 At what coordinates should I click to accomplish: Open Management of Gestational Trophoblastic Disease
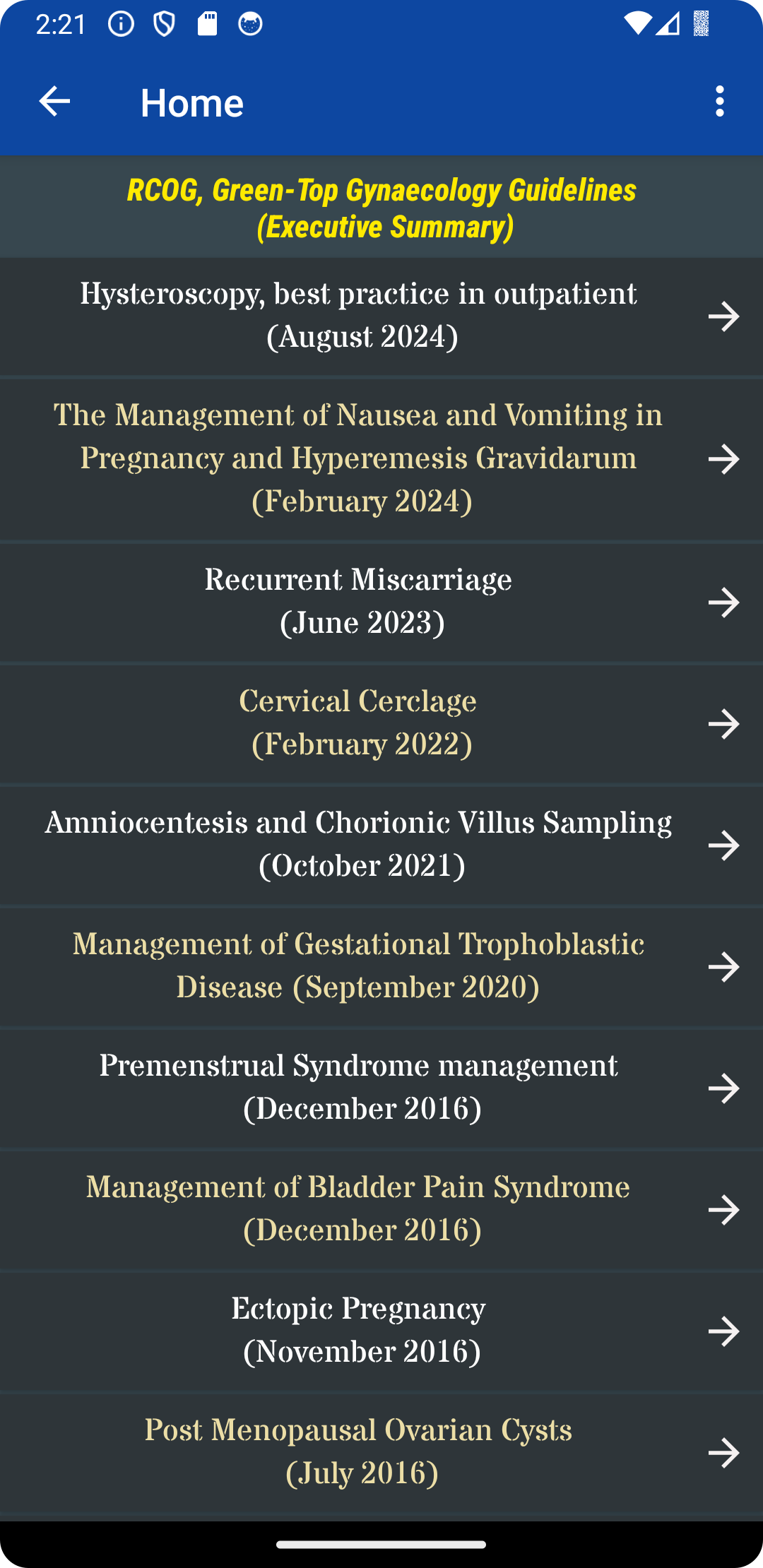[381, 966]
